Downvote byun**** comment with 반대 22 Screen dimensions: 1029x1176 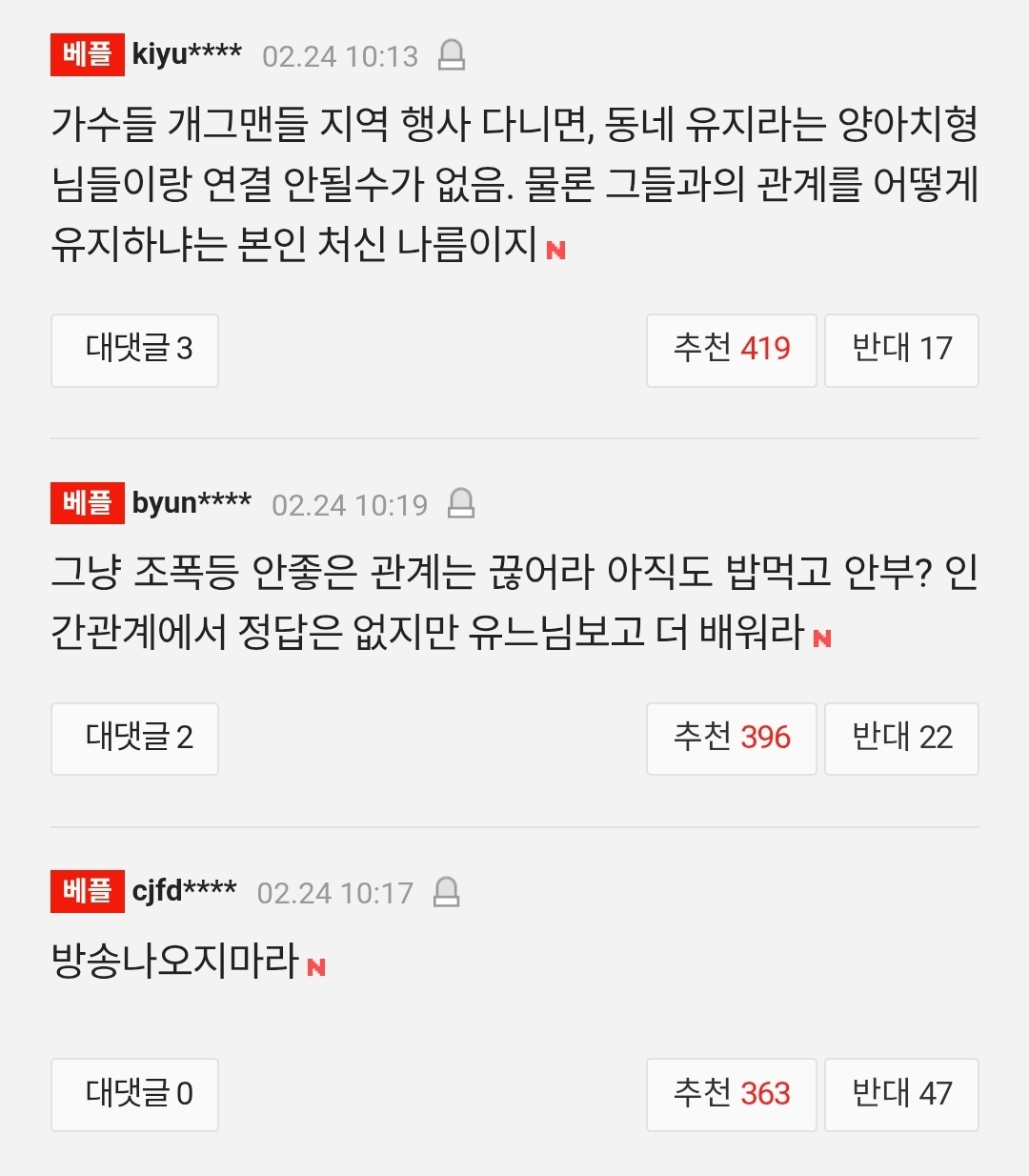pos(900,739)
